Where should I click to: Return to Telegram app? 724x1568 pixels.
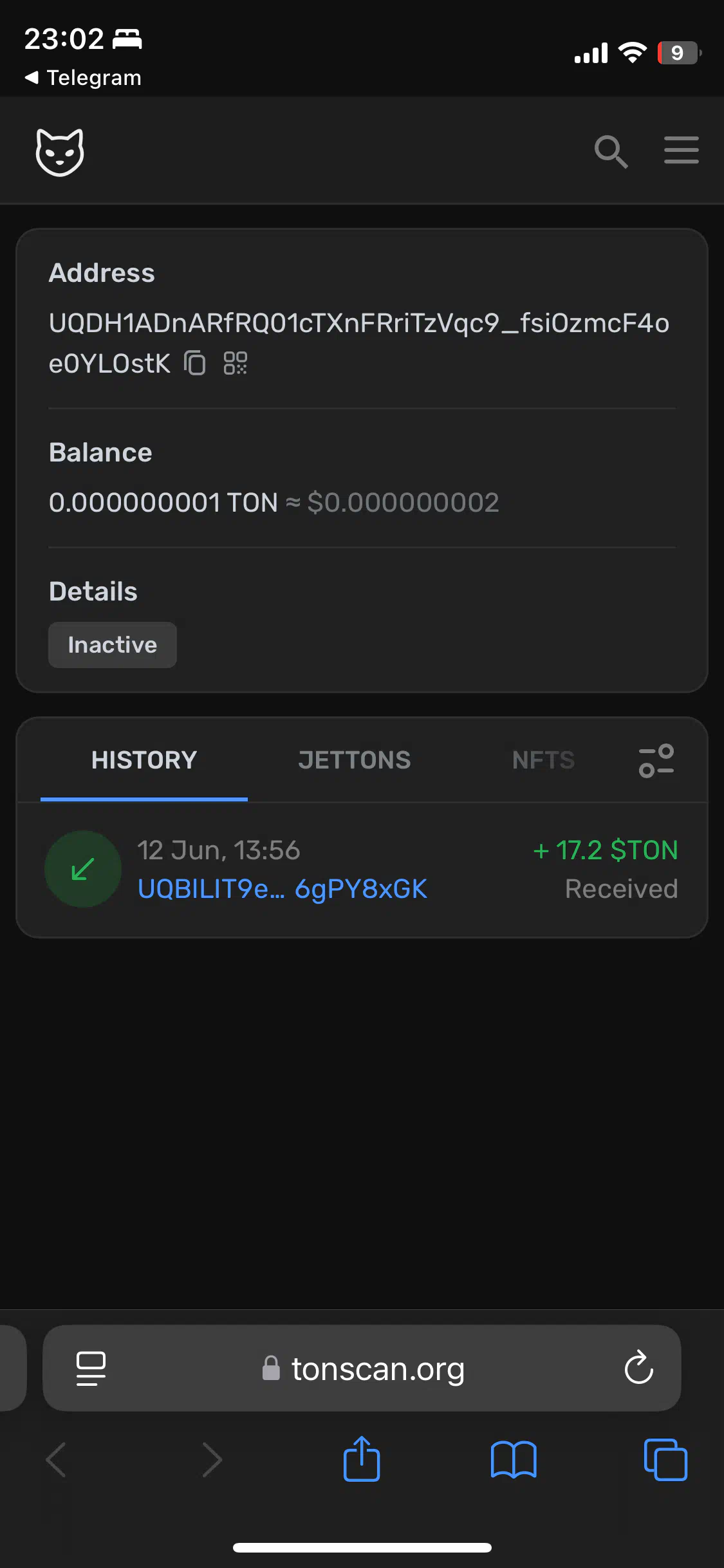pyautogui.click(x=83, y=78)
